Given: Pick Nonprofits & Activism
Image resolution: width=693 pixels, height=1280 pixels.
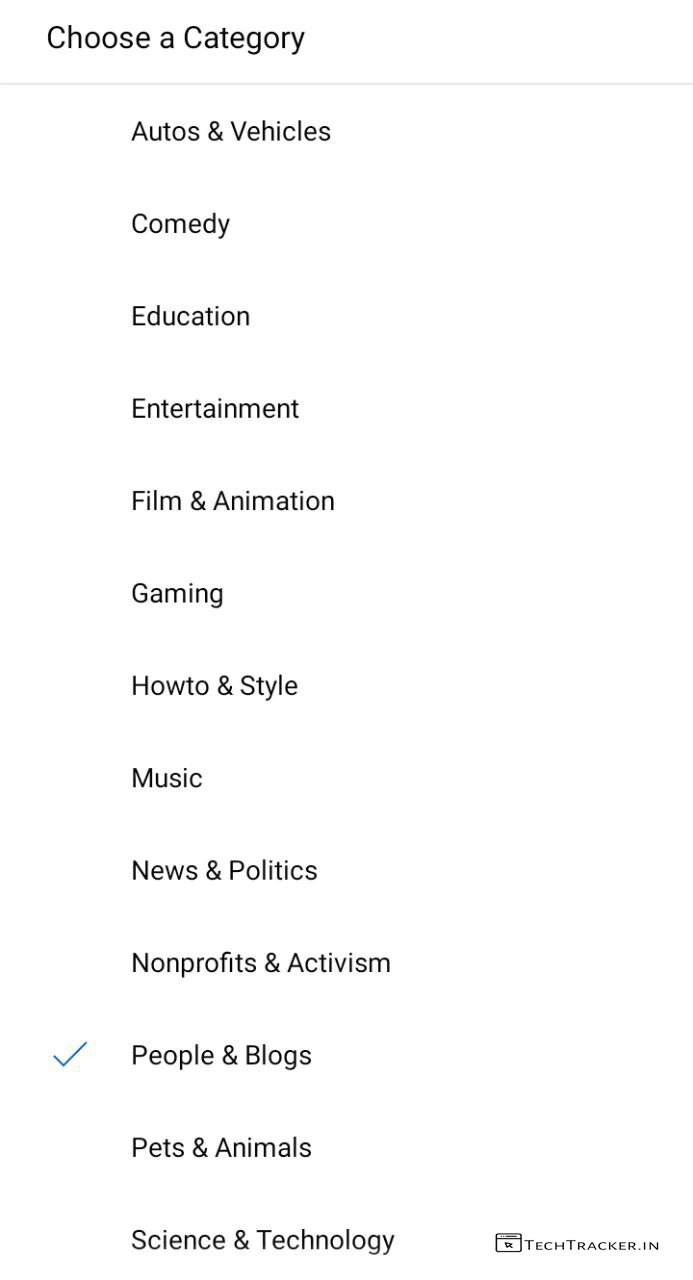Looking at the screenshot, I should point(261,963).
